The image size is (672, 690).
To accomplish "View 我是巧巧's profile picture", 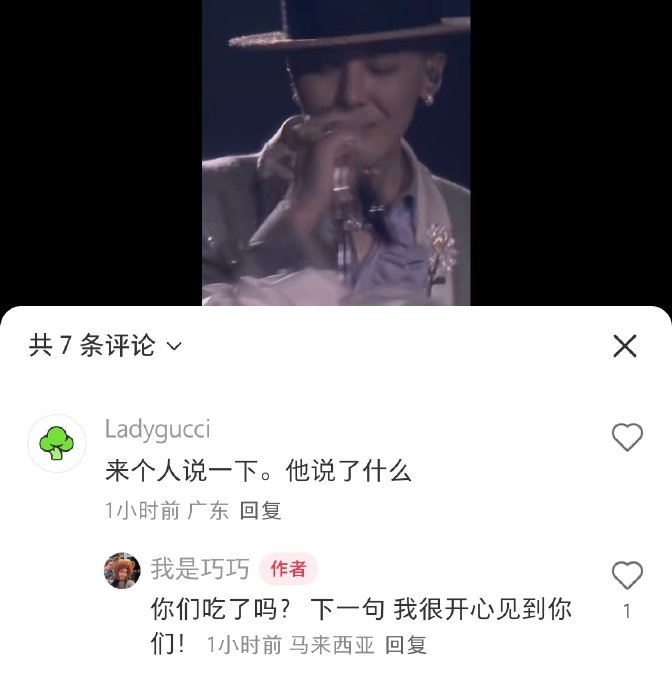I will click(x=122, y=570).
